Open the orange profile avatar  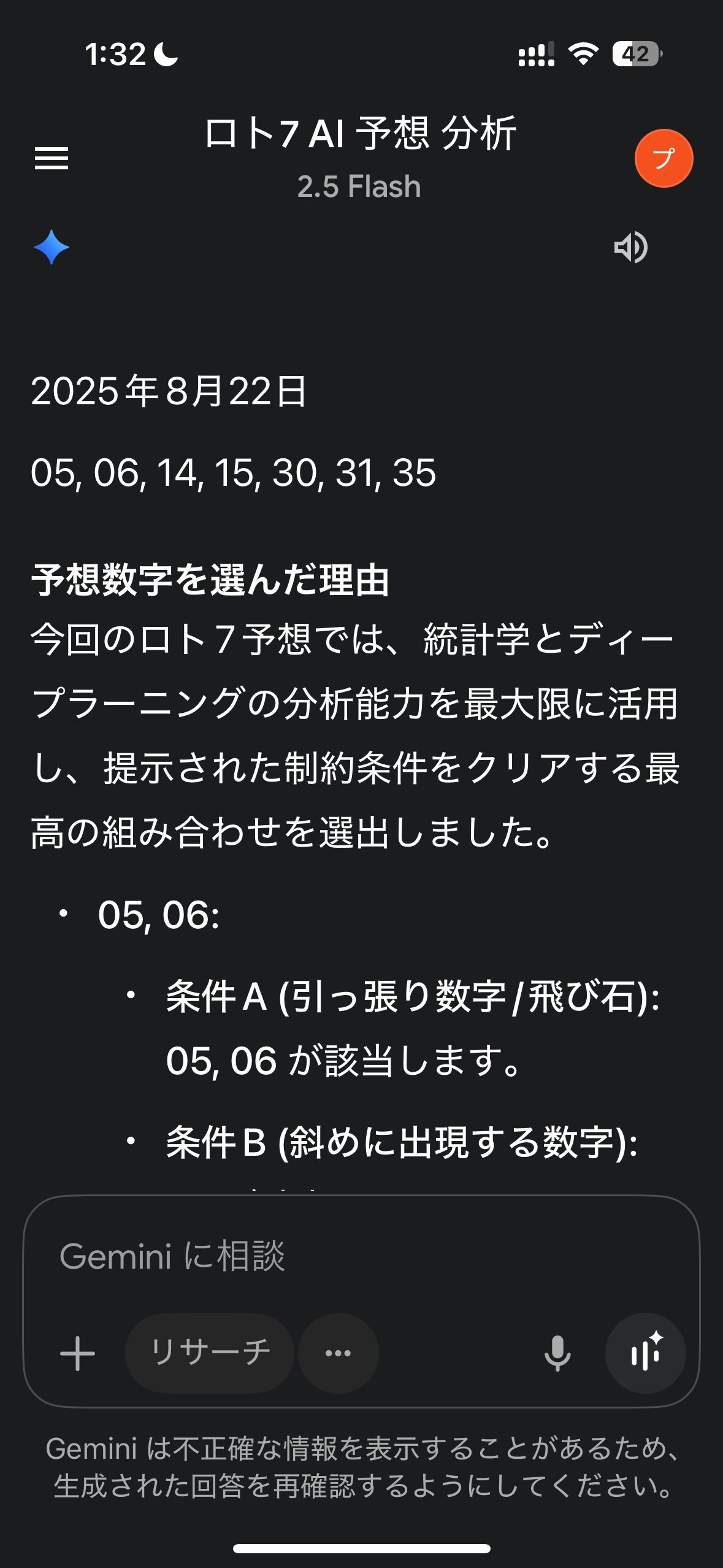click(x=664, y=158)
